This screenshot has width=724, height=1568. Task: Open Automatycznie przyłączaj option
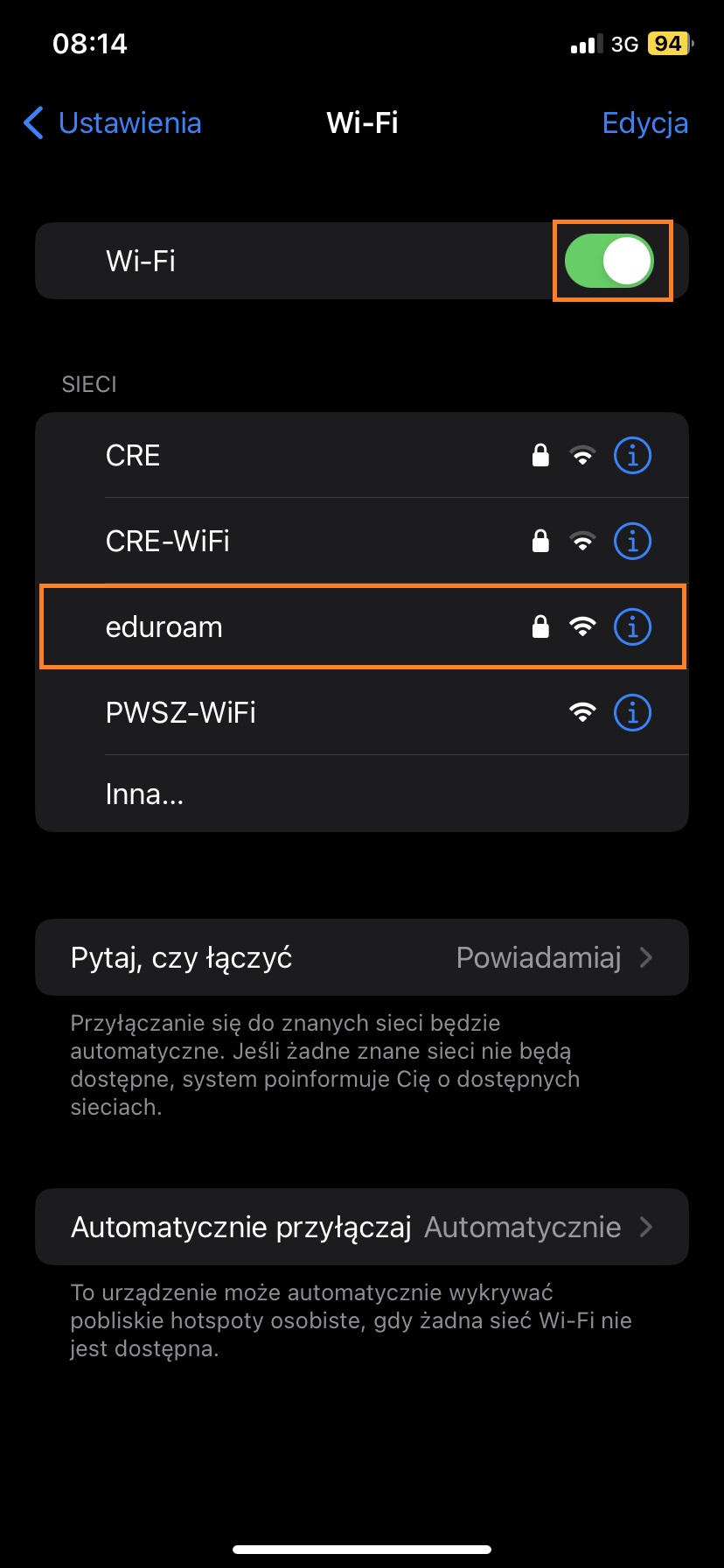pyautogui.click(x=362, y=1227)
